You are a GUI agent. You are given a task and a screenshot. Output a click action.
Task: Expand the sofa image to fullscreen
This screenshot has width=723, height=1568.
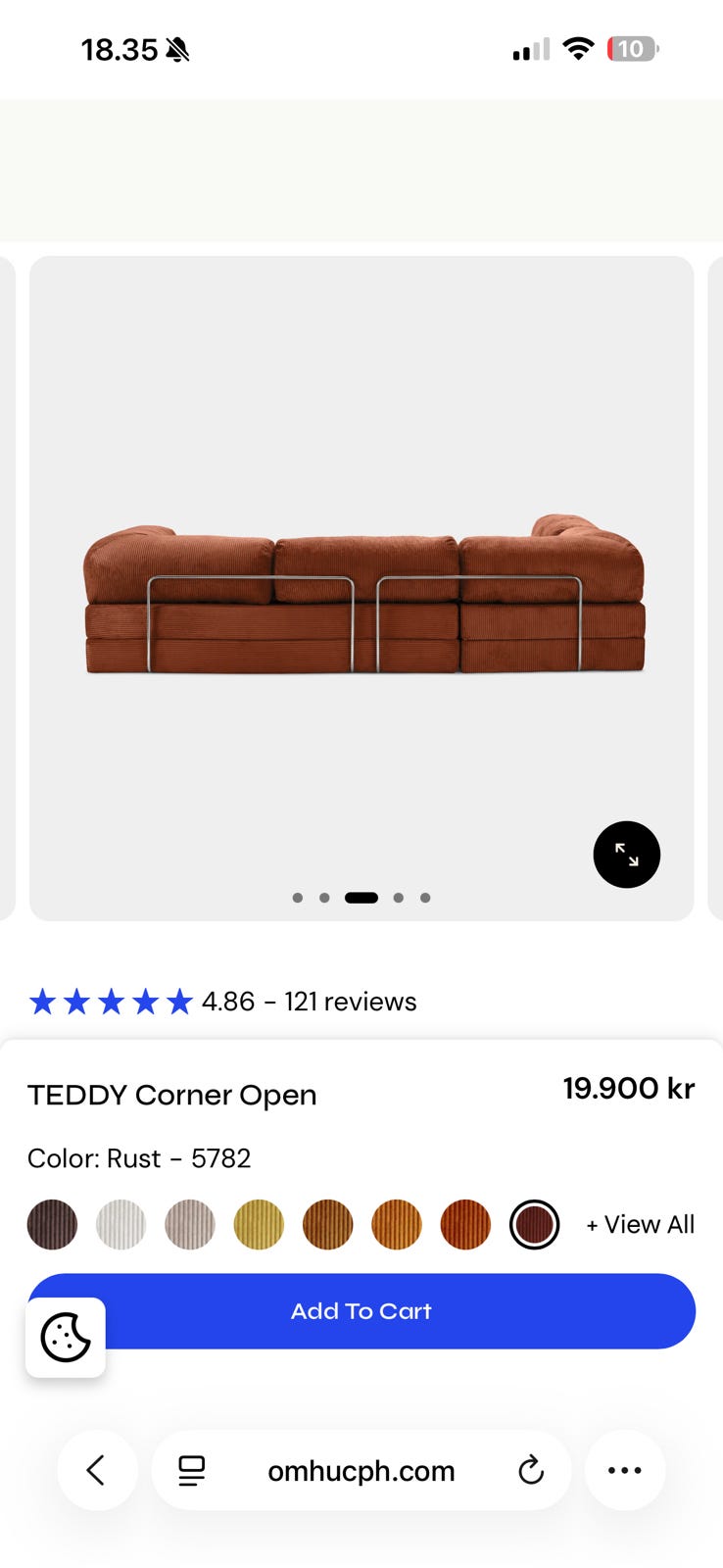pos(626,855)
